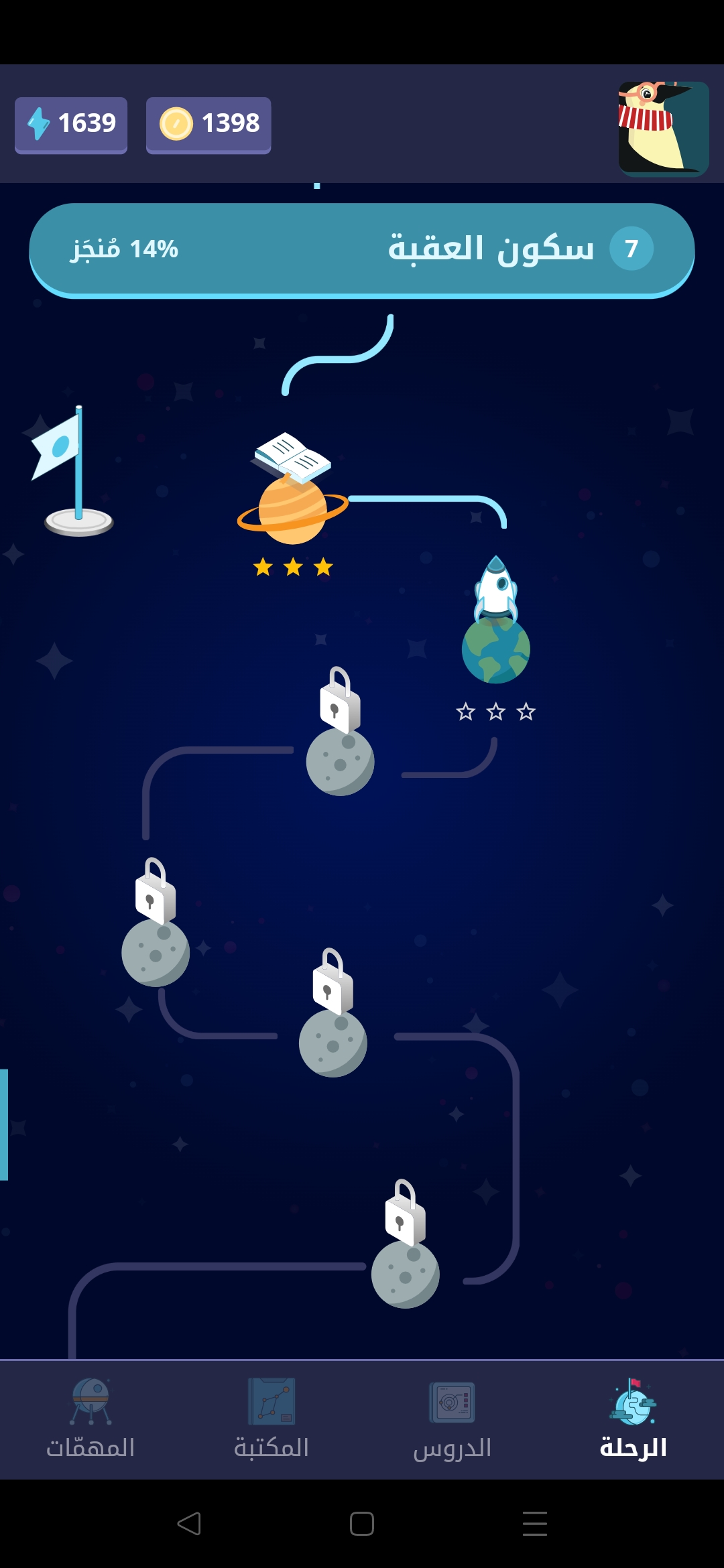Start the rocket Earth lesson
Screen dimensions: 724x1568
tap(496, 625)
